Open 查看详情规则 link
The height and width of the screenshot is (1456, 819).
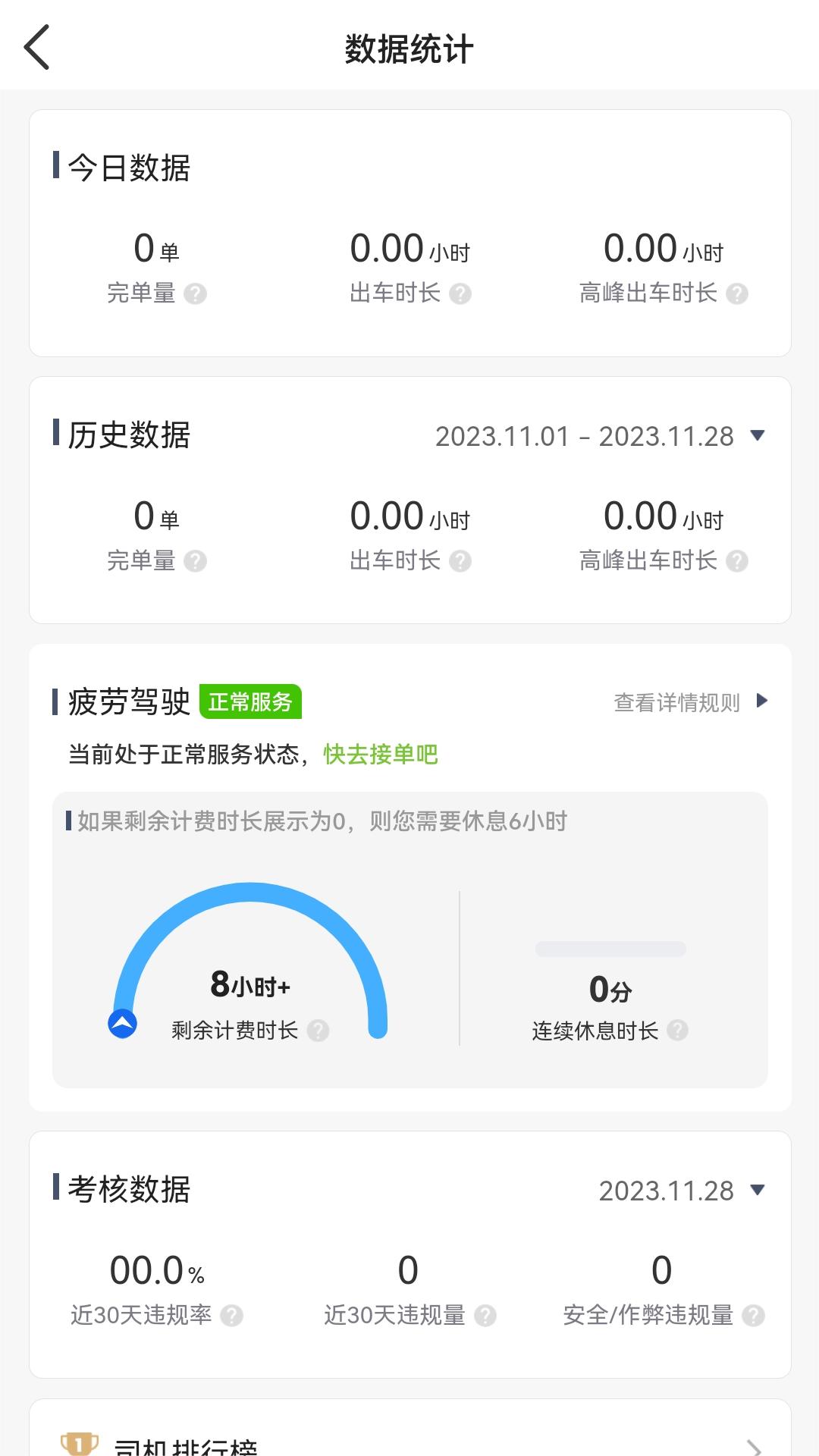(x=690, y=702)
